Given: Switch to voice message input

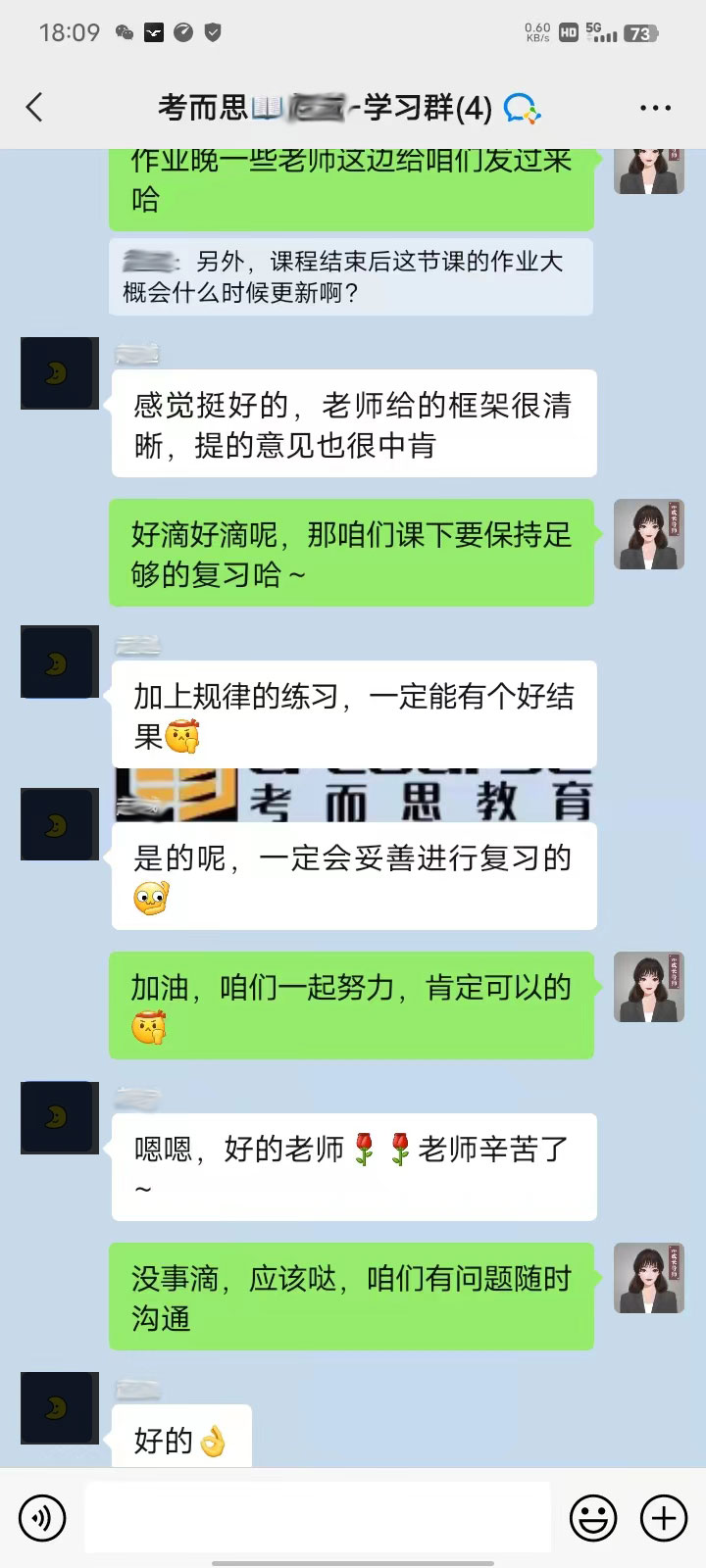Looking at the screenshot, I should point(42,1518).
